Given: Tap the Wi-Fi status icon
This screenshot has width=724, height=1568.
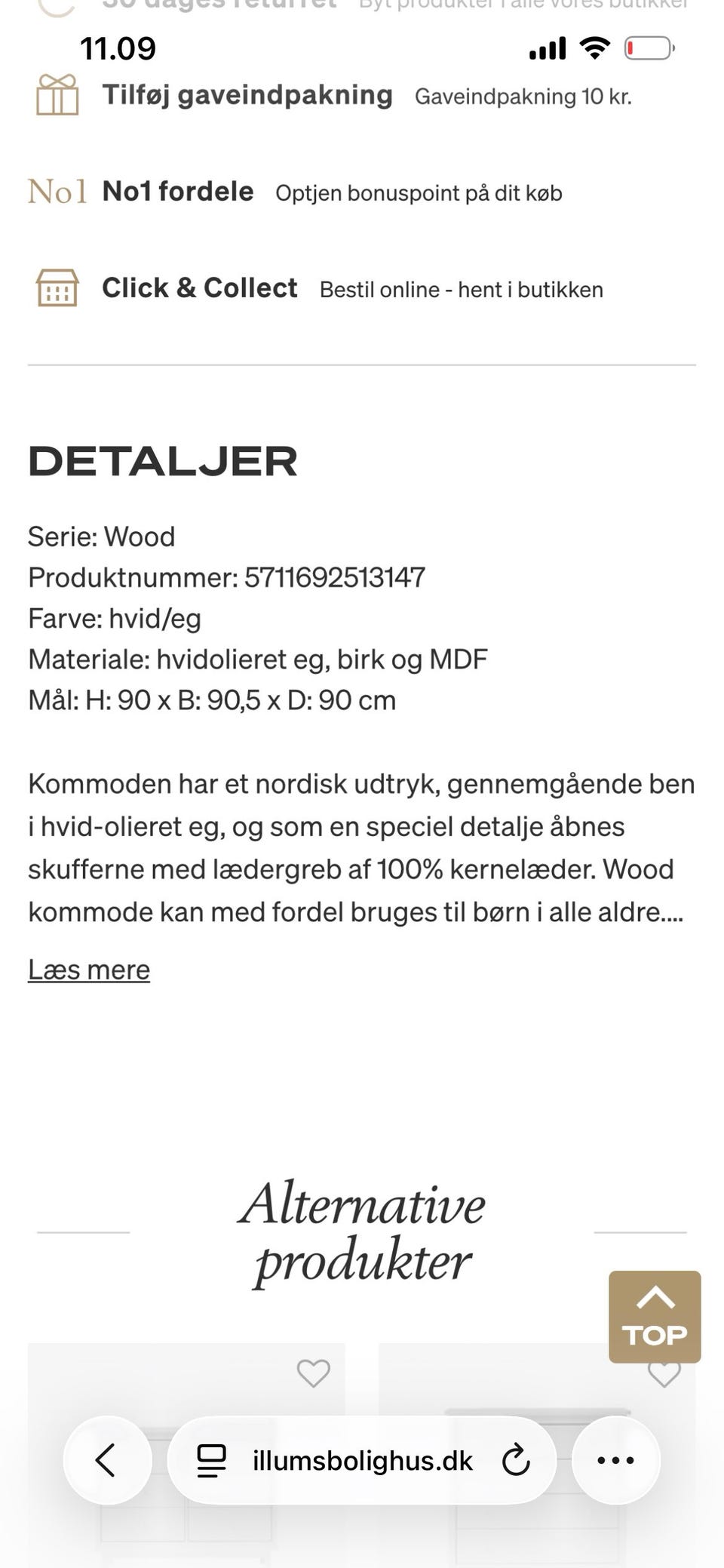Looking at the screenshot, I should (x=594, y=48).
